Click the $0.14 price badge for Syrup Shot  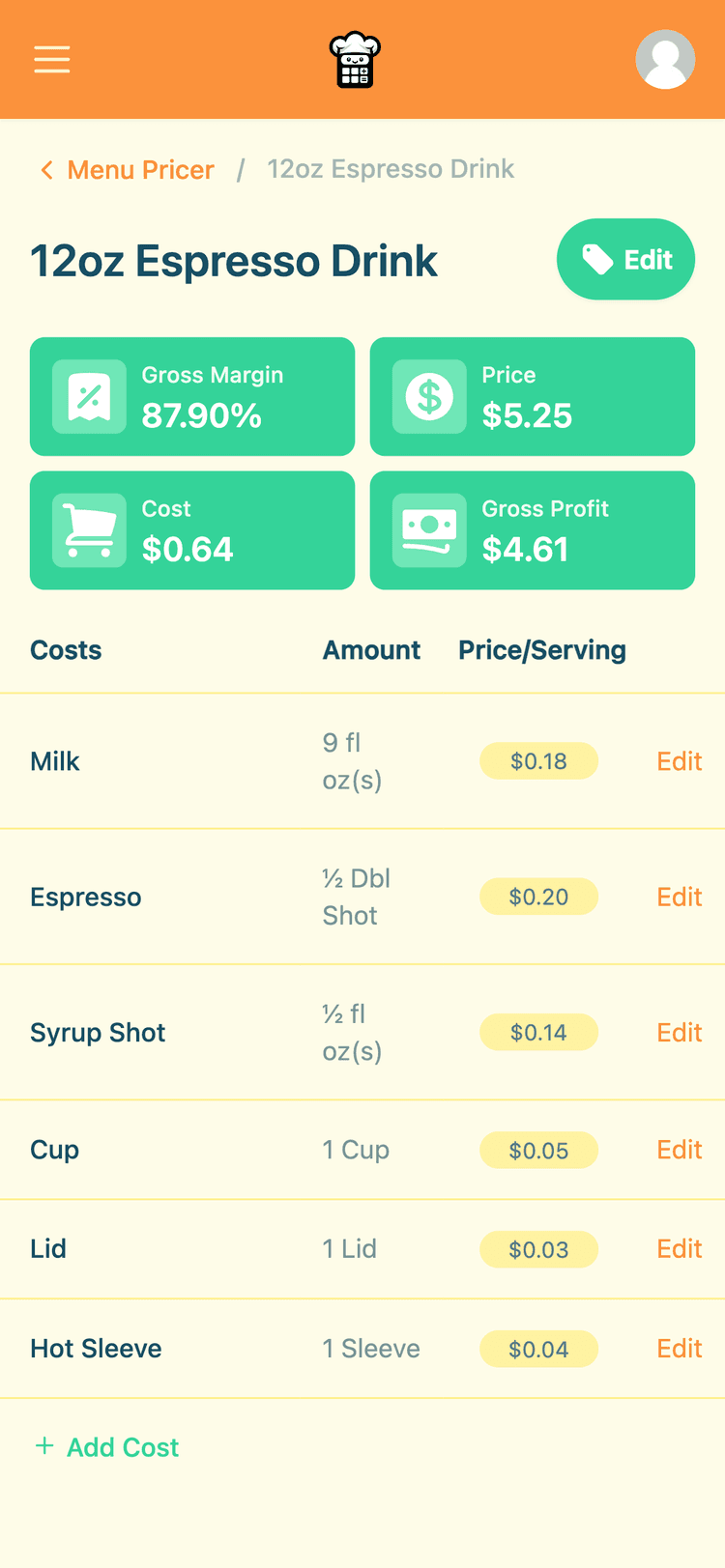[x=538, y=1032]
